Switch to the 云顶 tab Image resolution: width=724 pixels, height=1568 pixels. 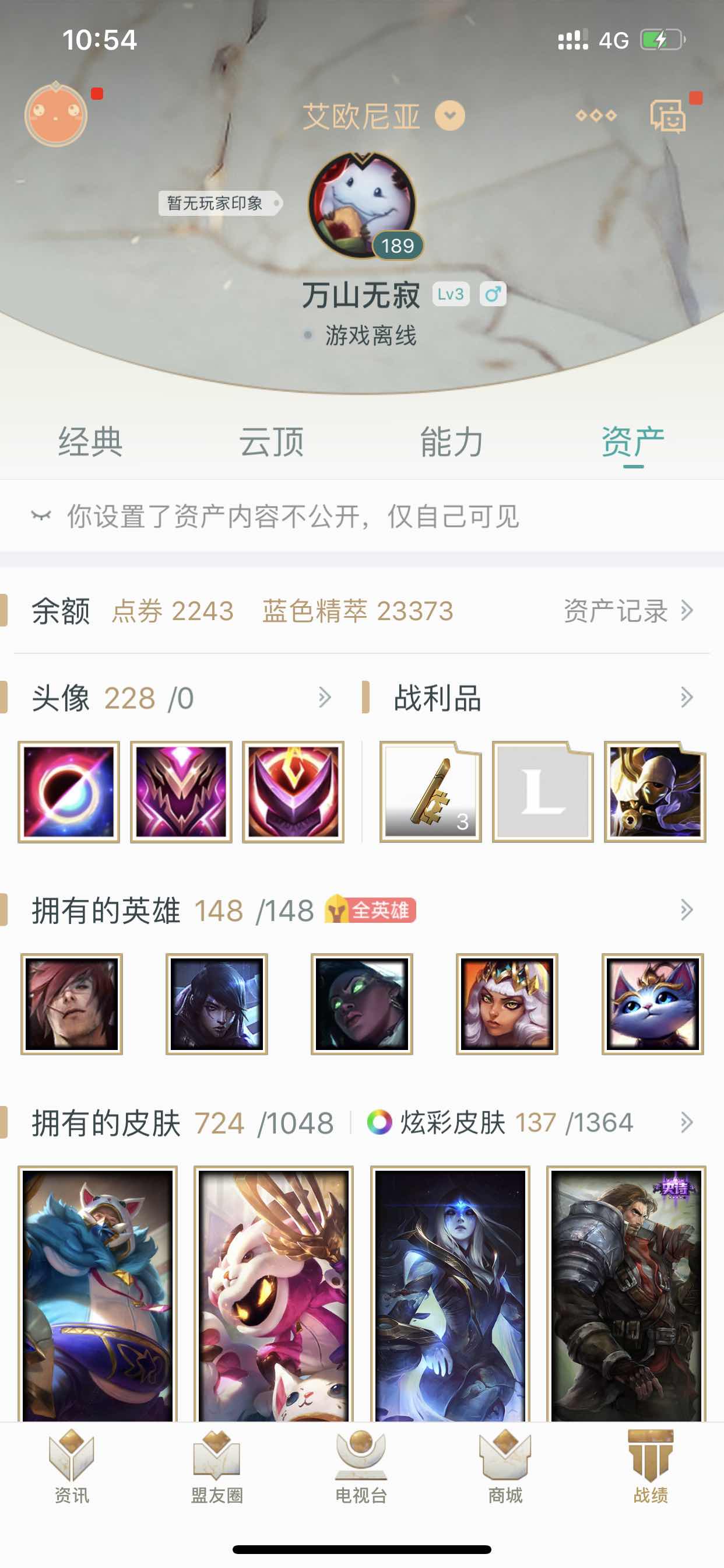(271, 443)
